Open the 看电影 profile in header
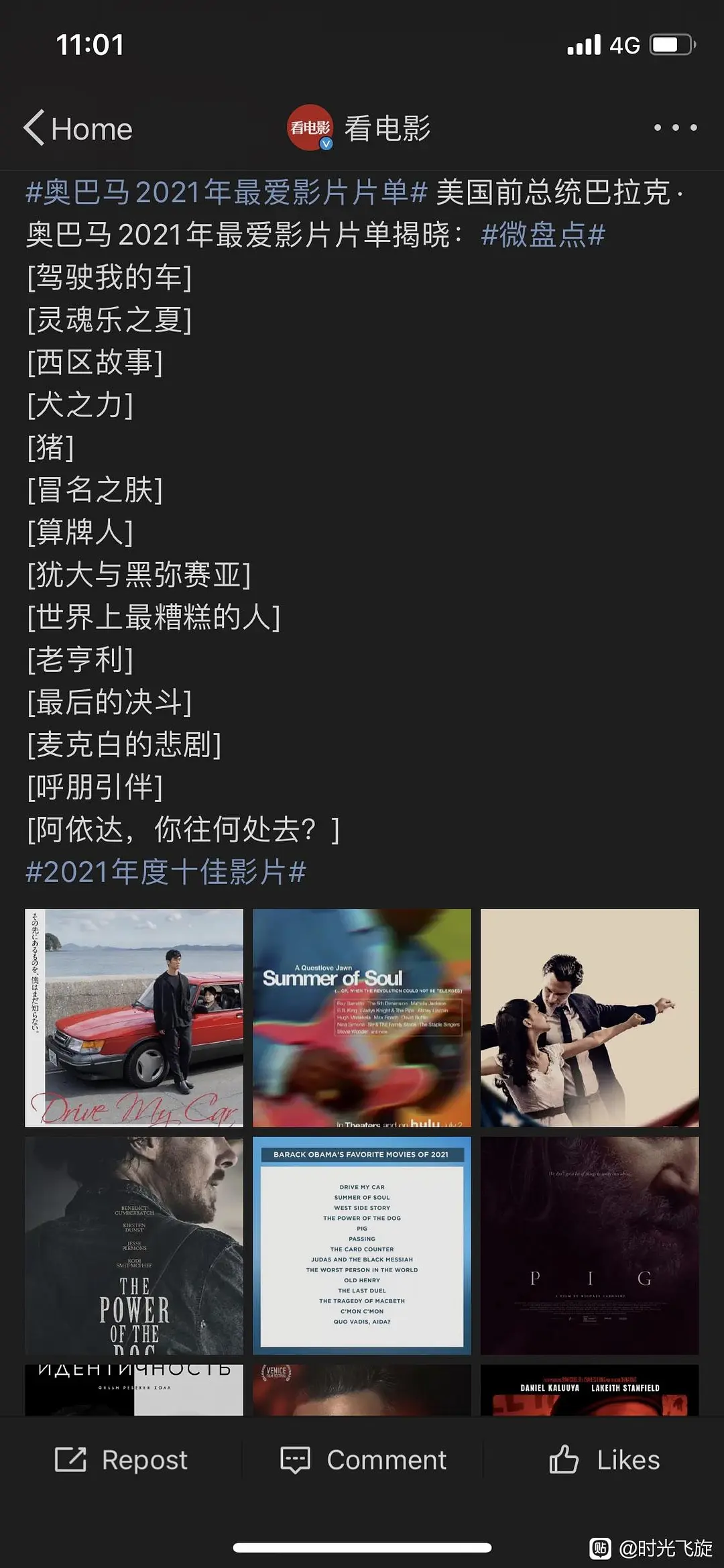724x1568 pixels. pos(359,127)
